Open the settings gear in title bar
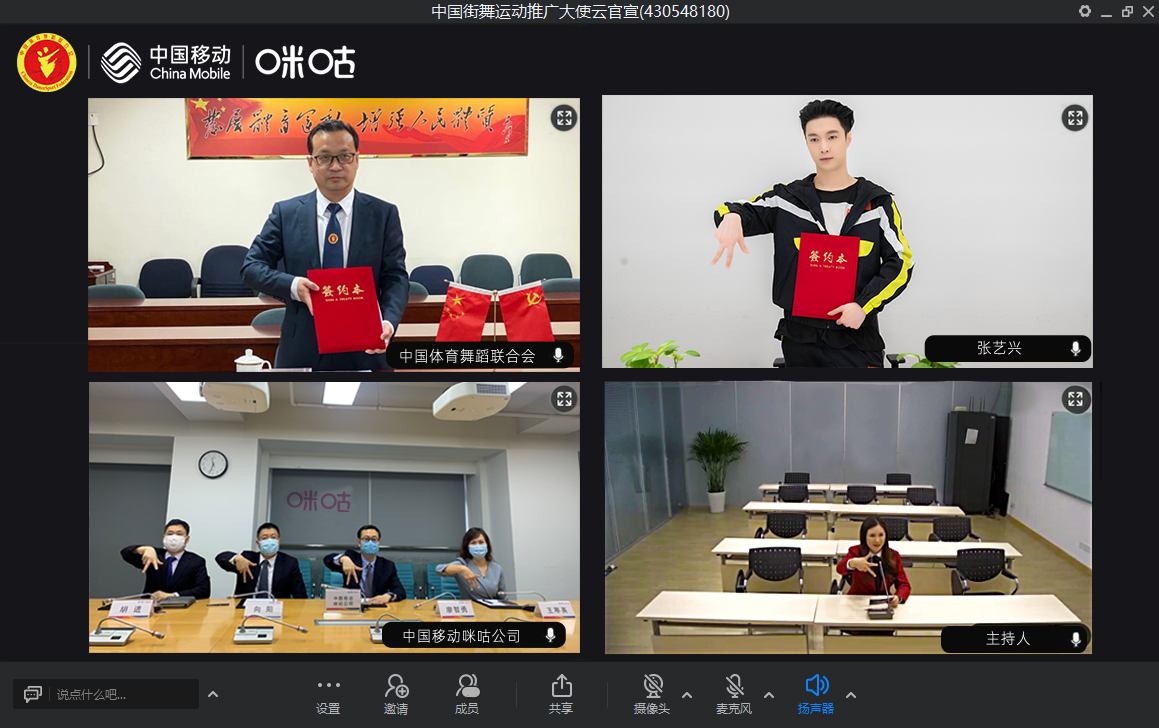This screenshot has width=1159, height=728. [1085, 11]
